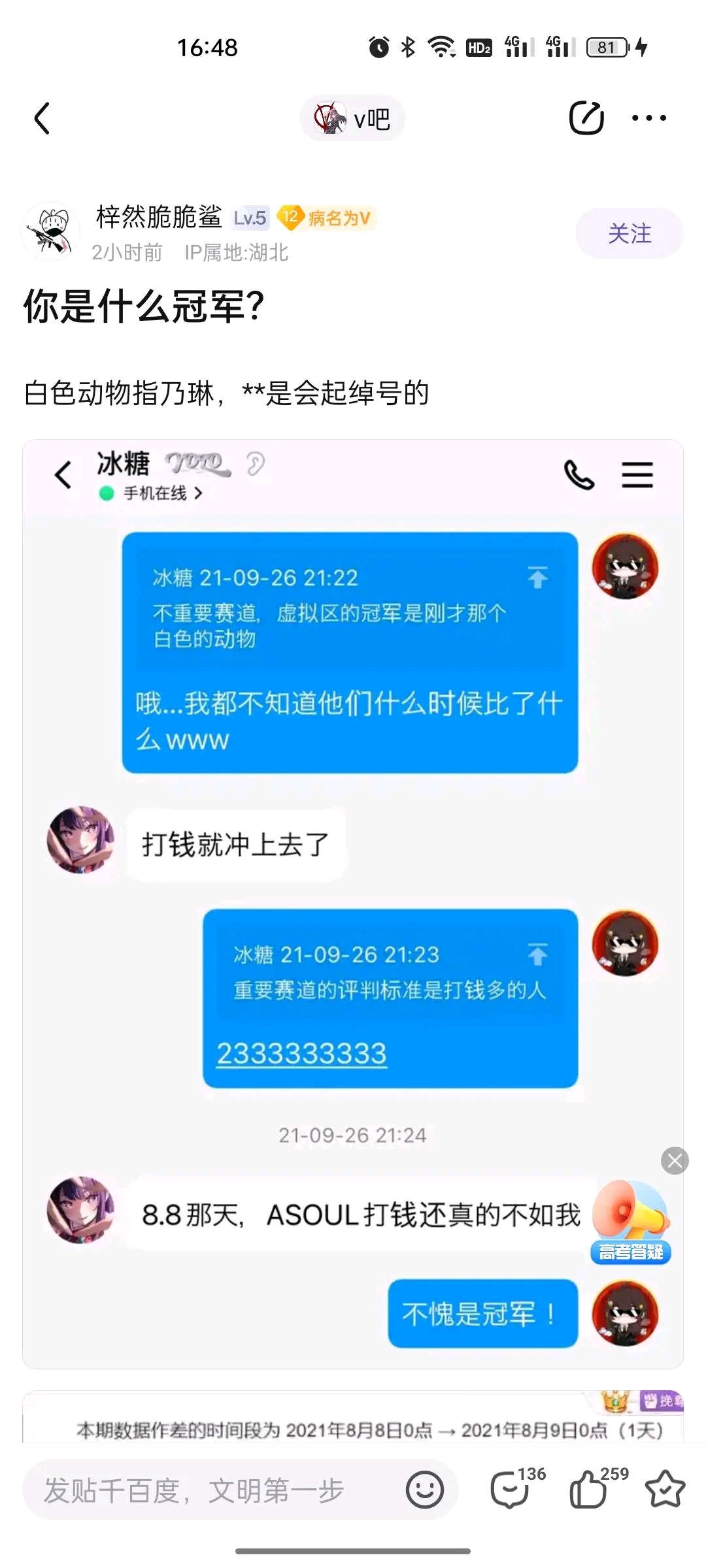Viewport: 706px width, 1568px height.
Task: Open the emoji picker smiley
Action: [x=424, y=1491]
